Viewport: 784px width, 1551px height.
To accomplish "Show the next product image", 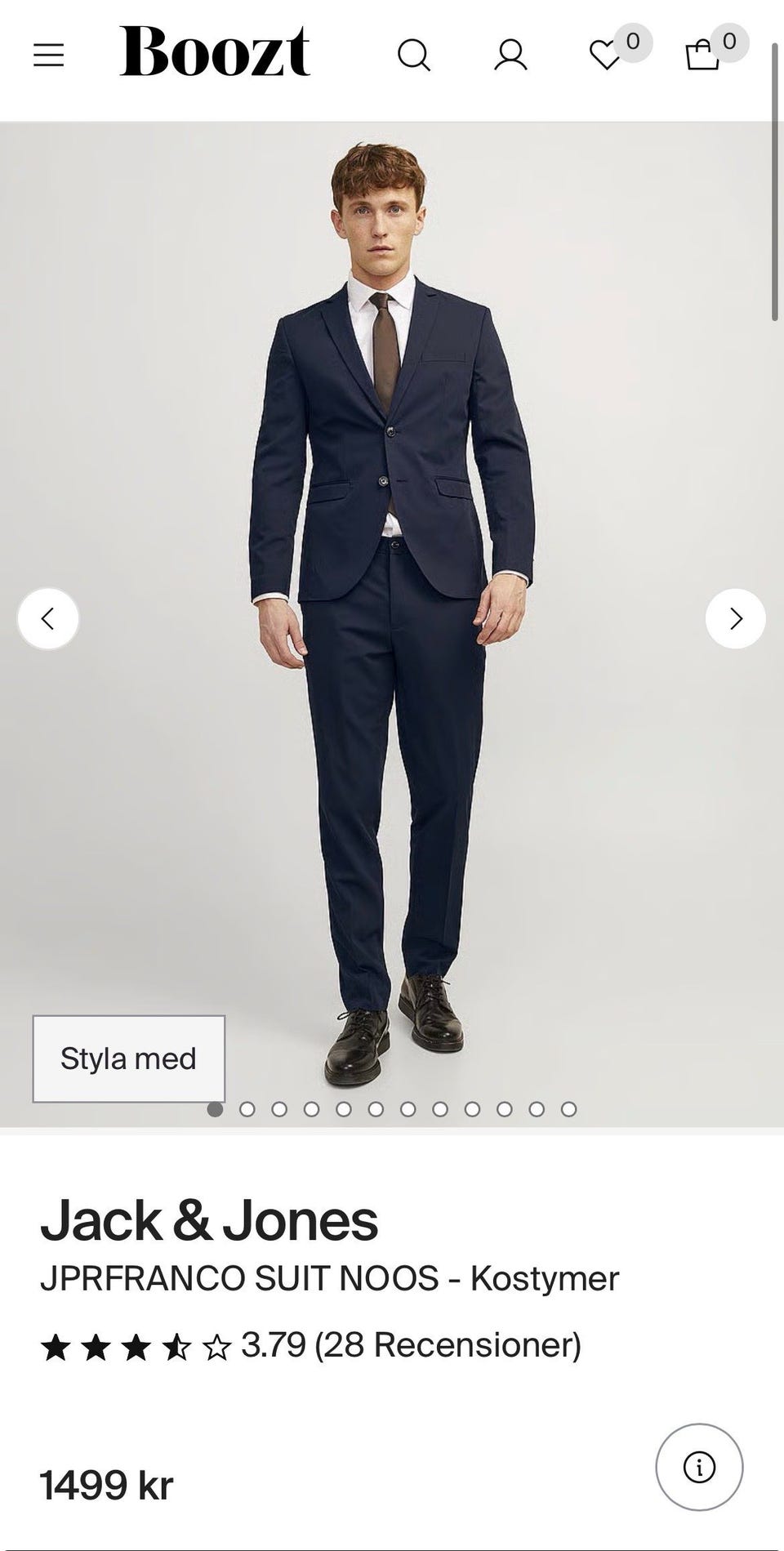I will coord(735,618).
